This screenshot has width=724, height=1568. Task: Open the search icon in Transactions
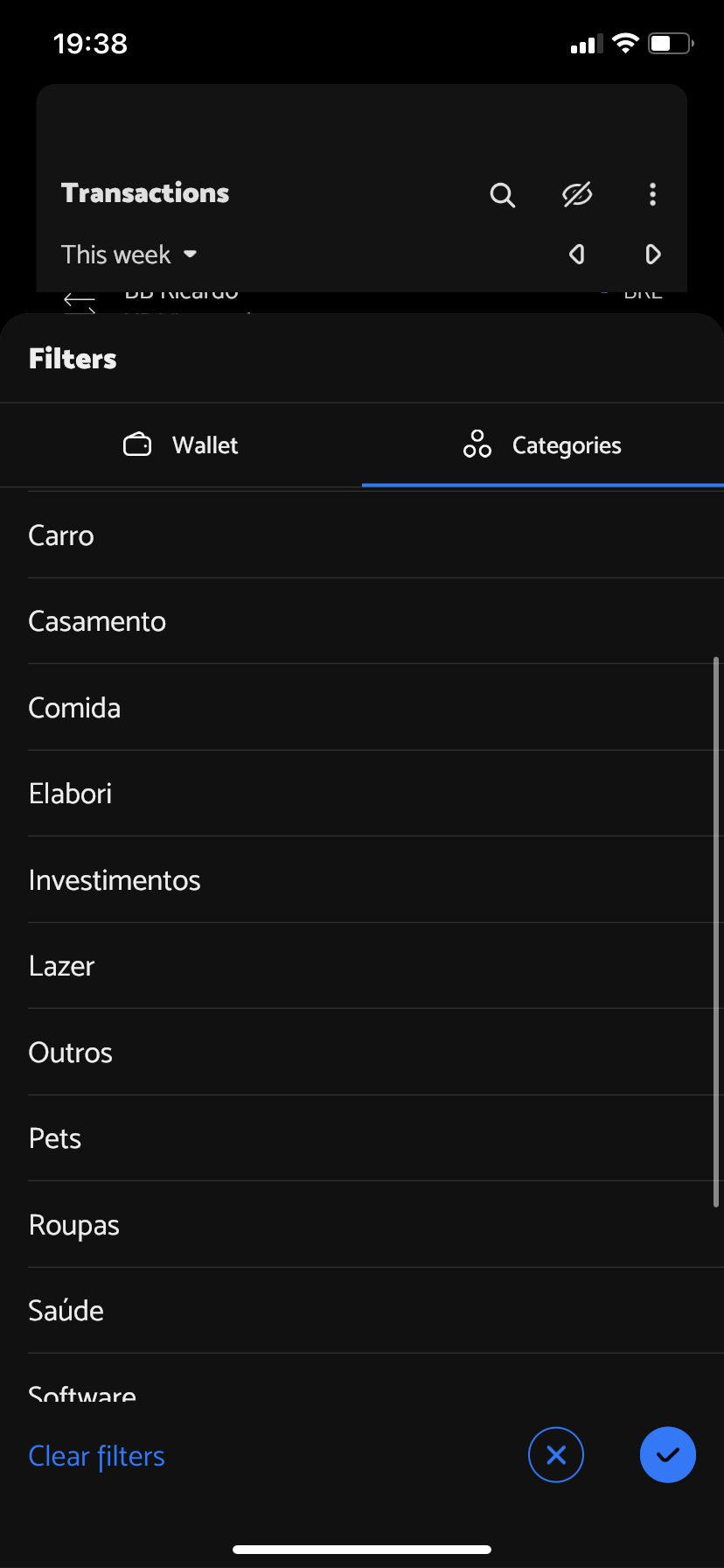point(503,195)
